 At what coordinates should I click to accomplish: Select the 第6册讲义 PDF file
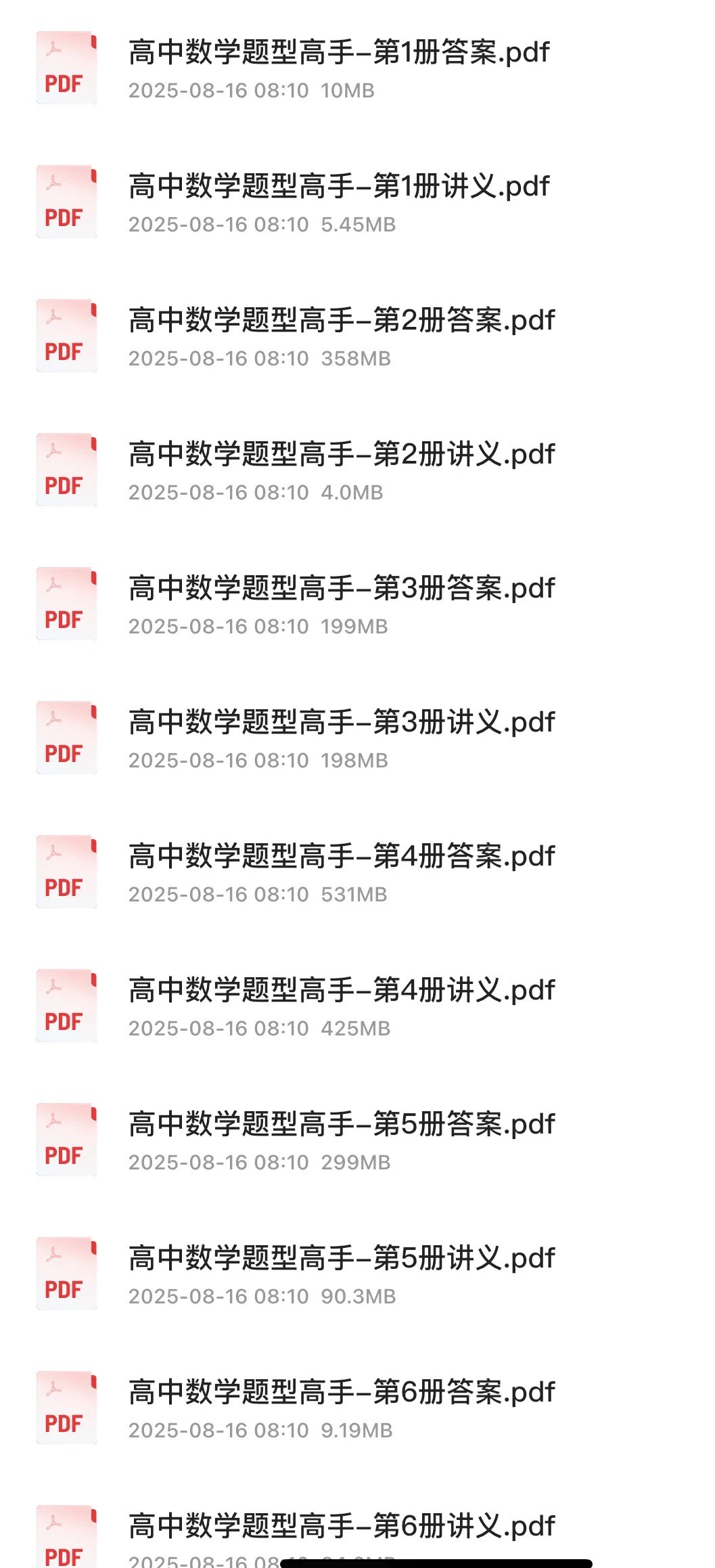pyautogui.click(x=341, y=1527)
